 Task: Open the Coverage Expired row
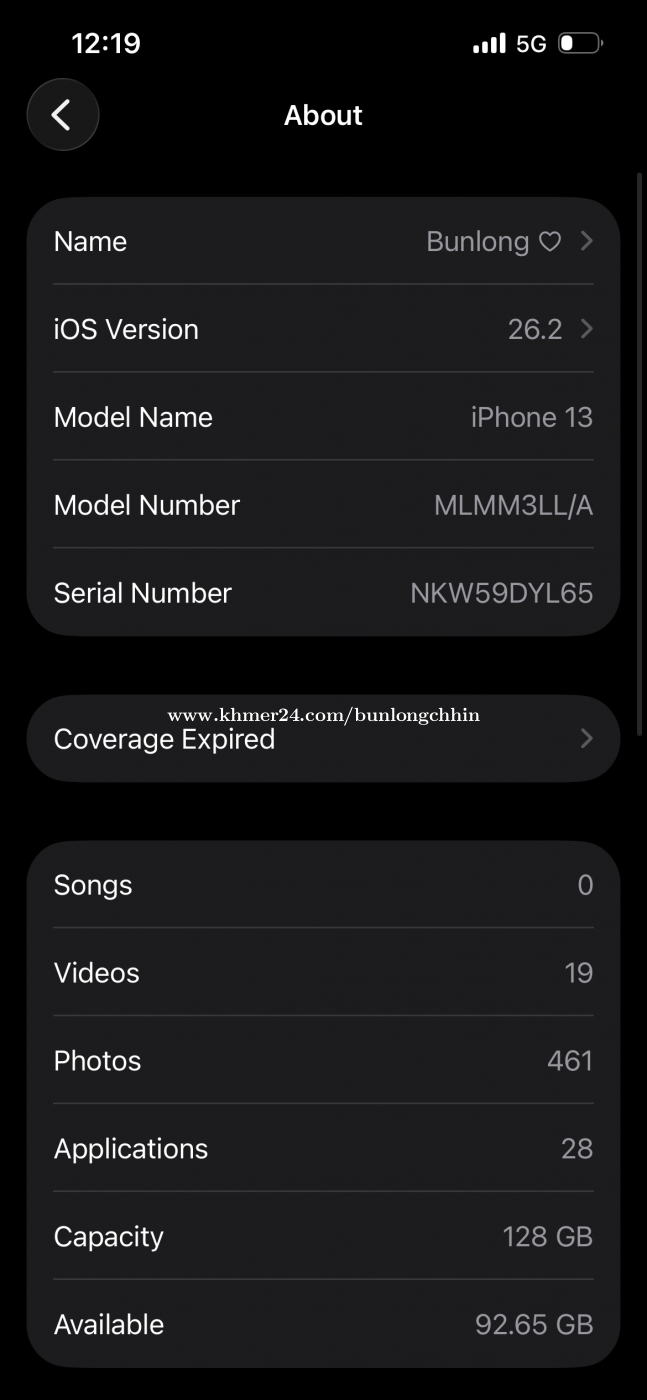tap(323, 739)
